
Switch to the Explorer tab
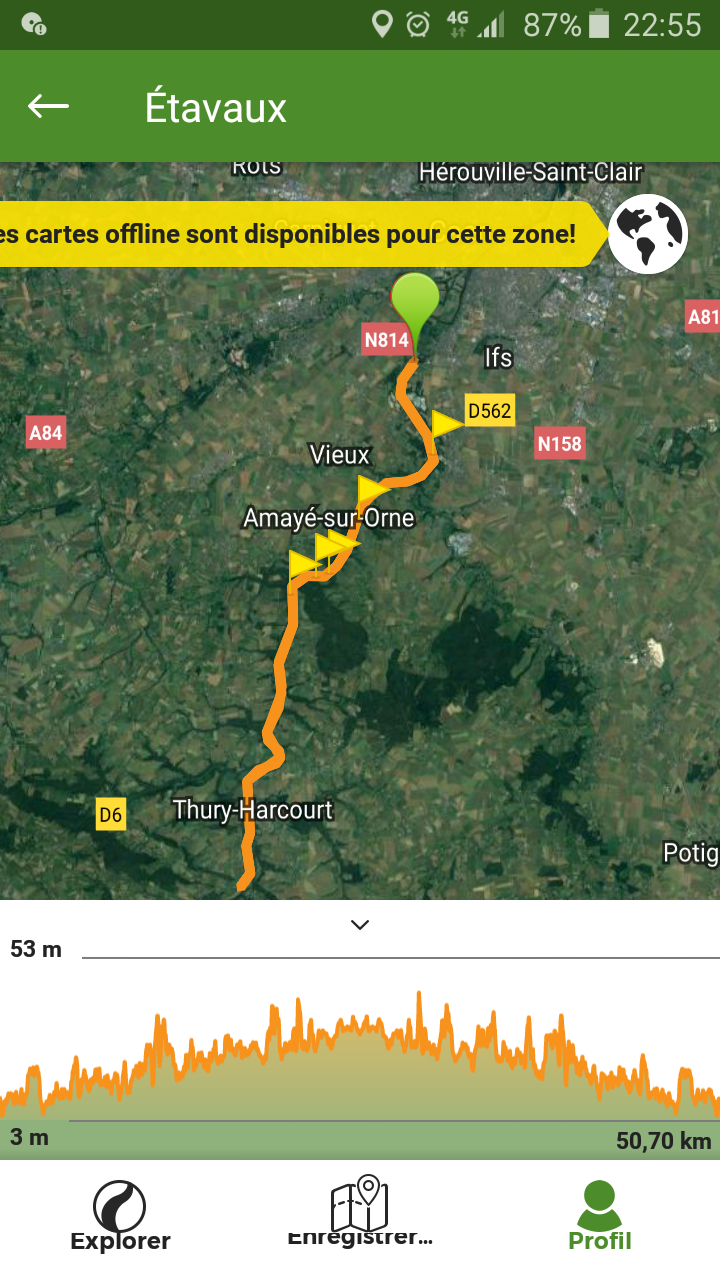tap(120, 1216)
